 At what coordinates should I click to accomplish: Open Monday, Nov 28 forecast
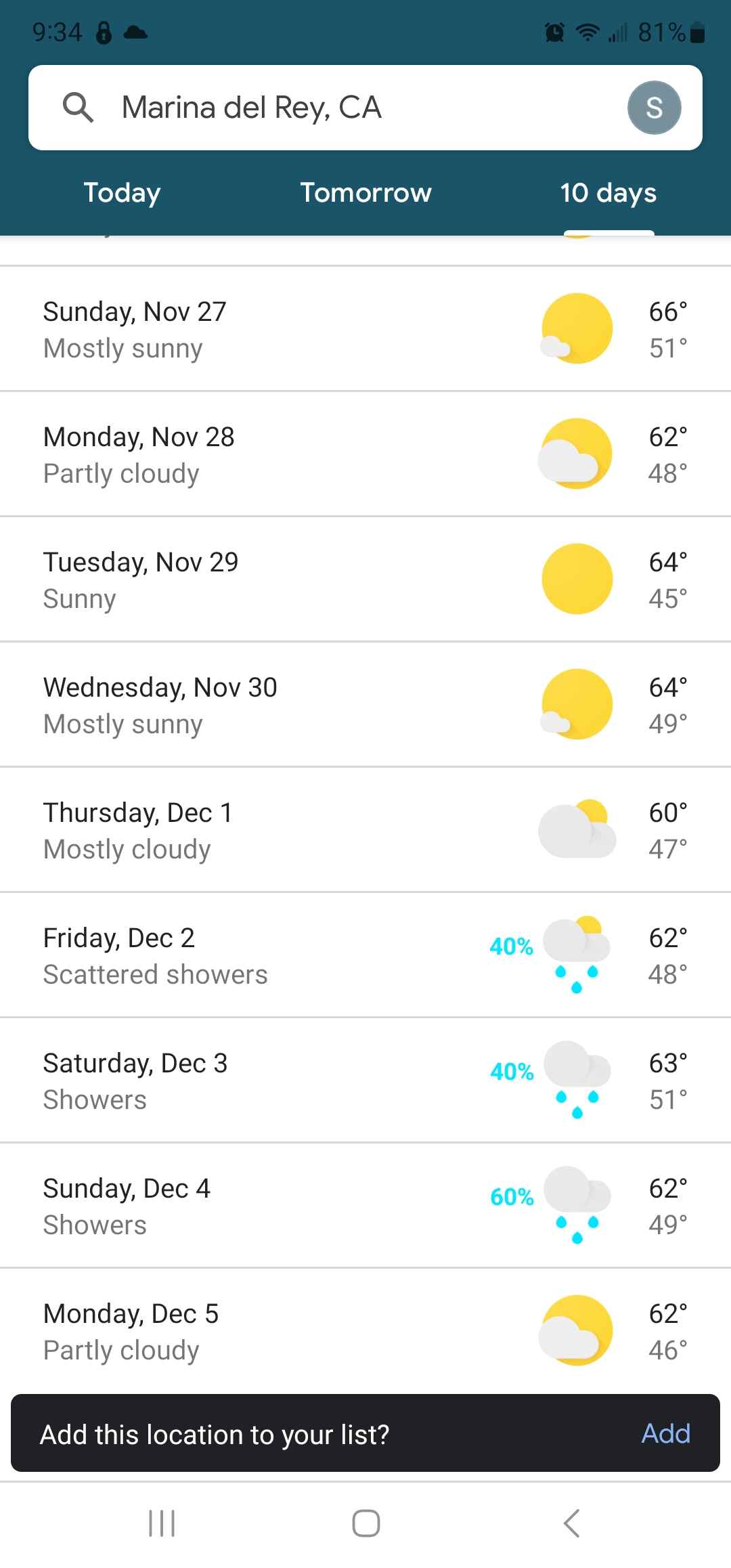365,454
